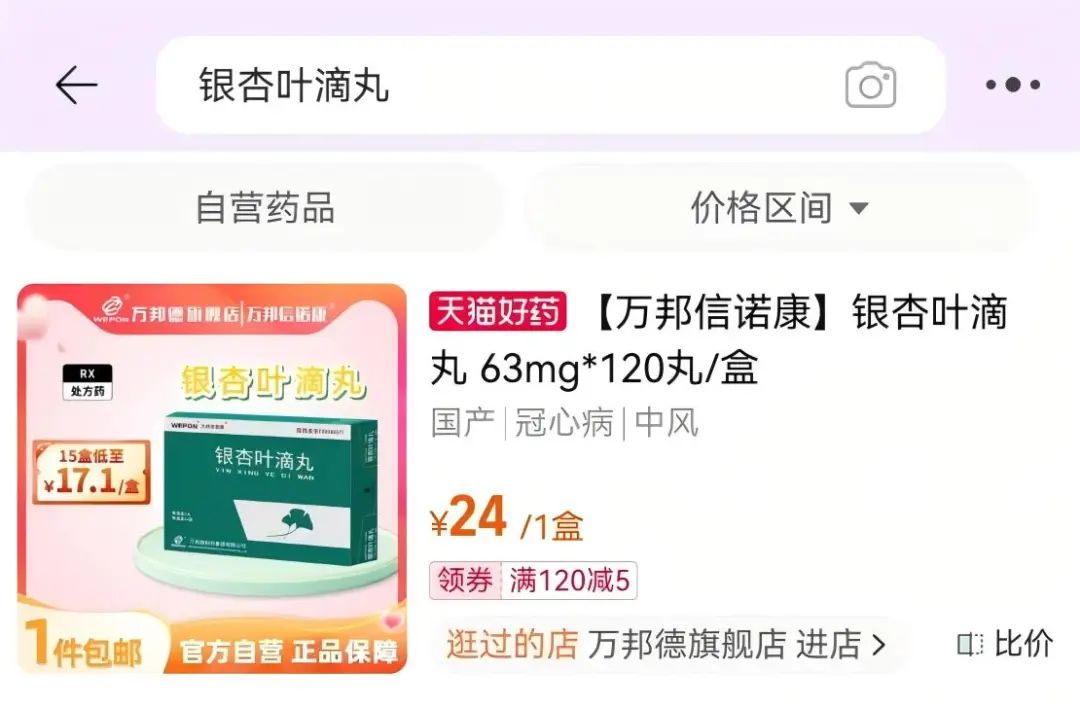Open the three-dot overflow menu
1080x708 pixels.
[x=1012, y=86]
